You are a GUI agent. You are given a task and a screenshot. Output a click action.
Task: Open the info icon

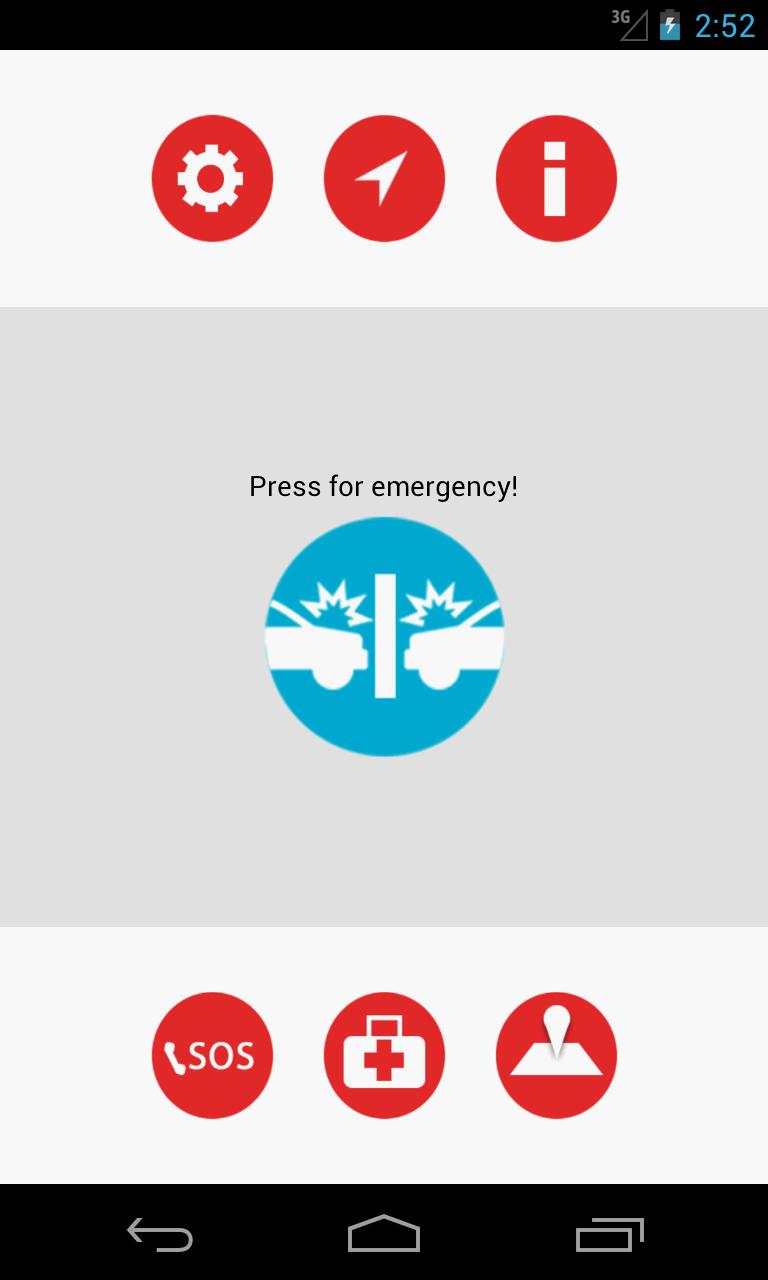(x=556, y=178)
